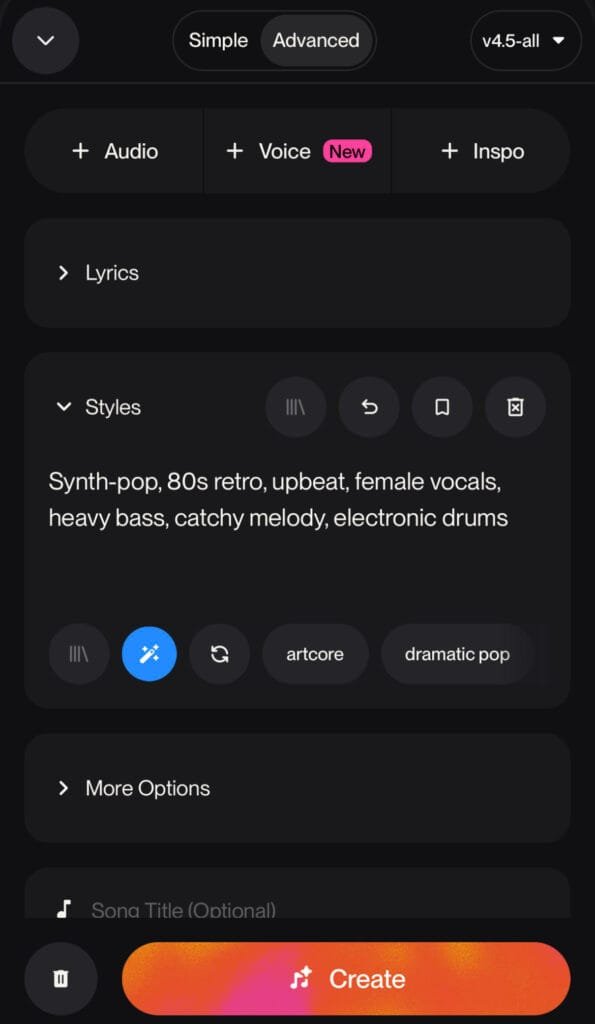The height and width of the screenshot is (1024, 595).
Task: Switch to Simple mode
Action: coord(218,40)
